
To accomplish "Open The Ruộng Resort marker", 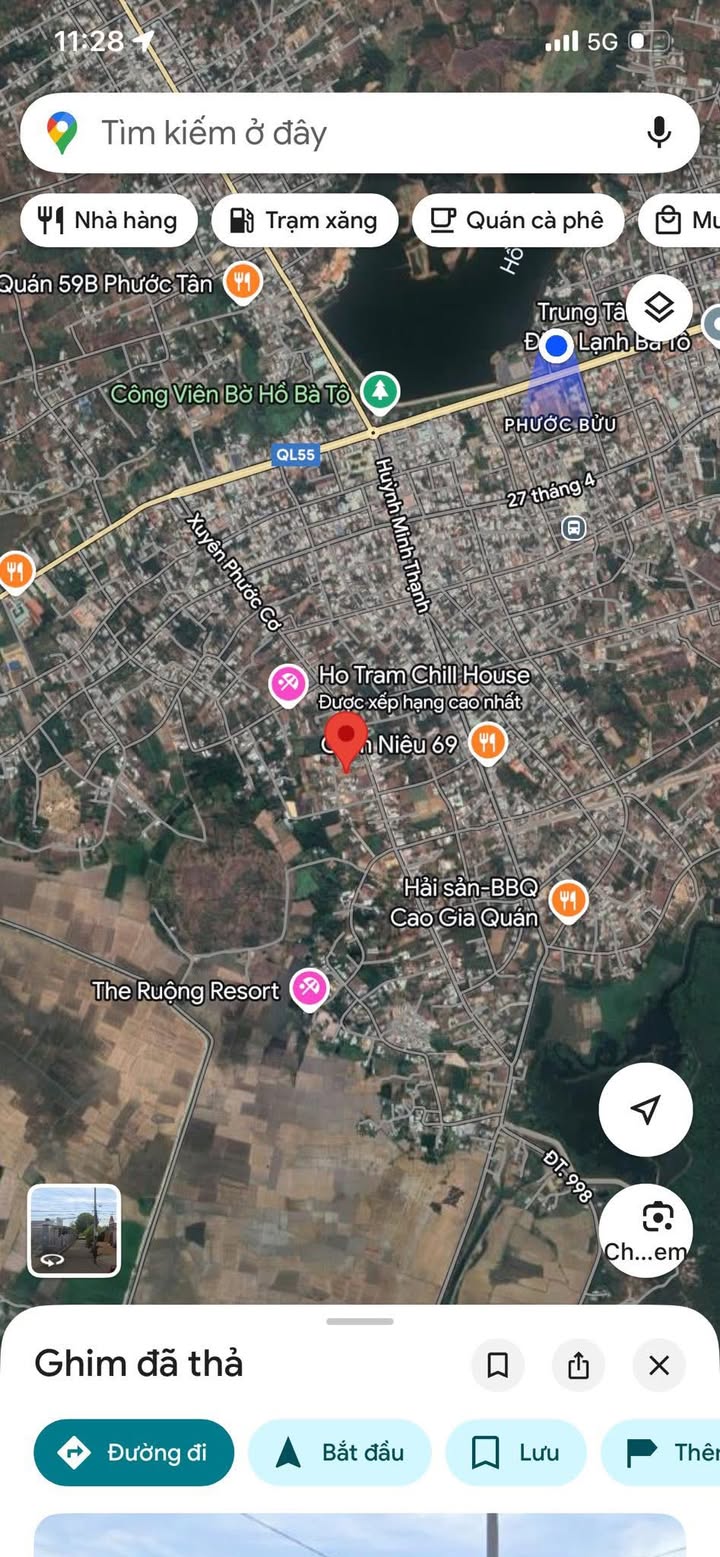I will coord(309,988).
